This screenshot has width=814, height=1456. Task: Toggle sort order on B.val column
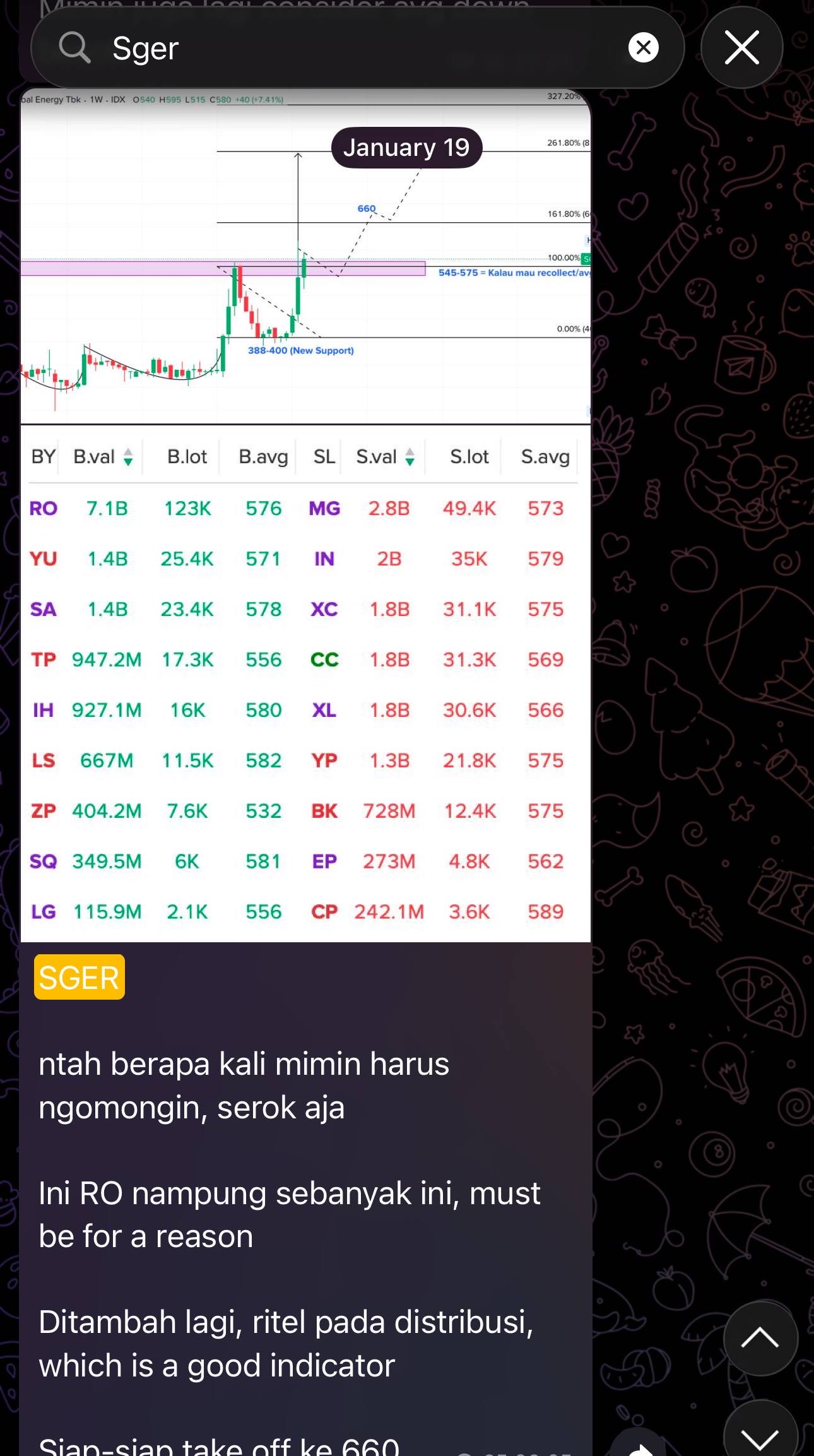128,457
